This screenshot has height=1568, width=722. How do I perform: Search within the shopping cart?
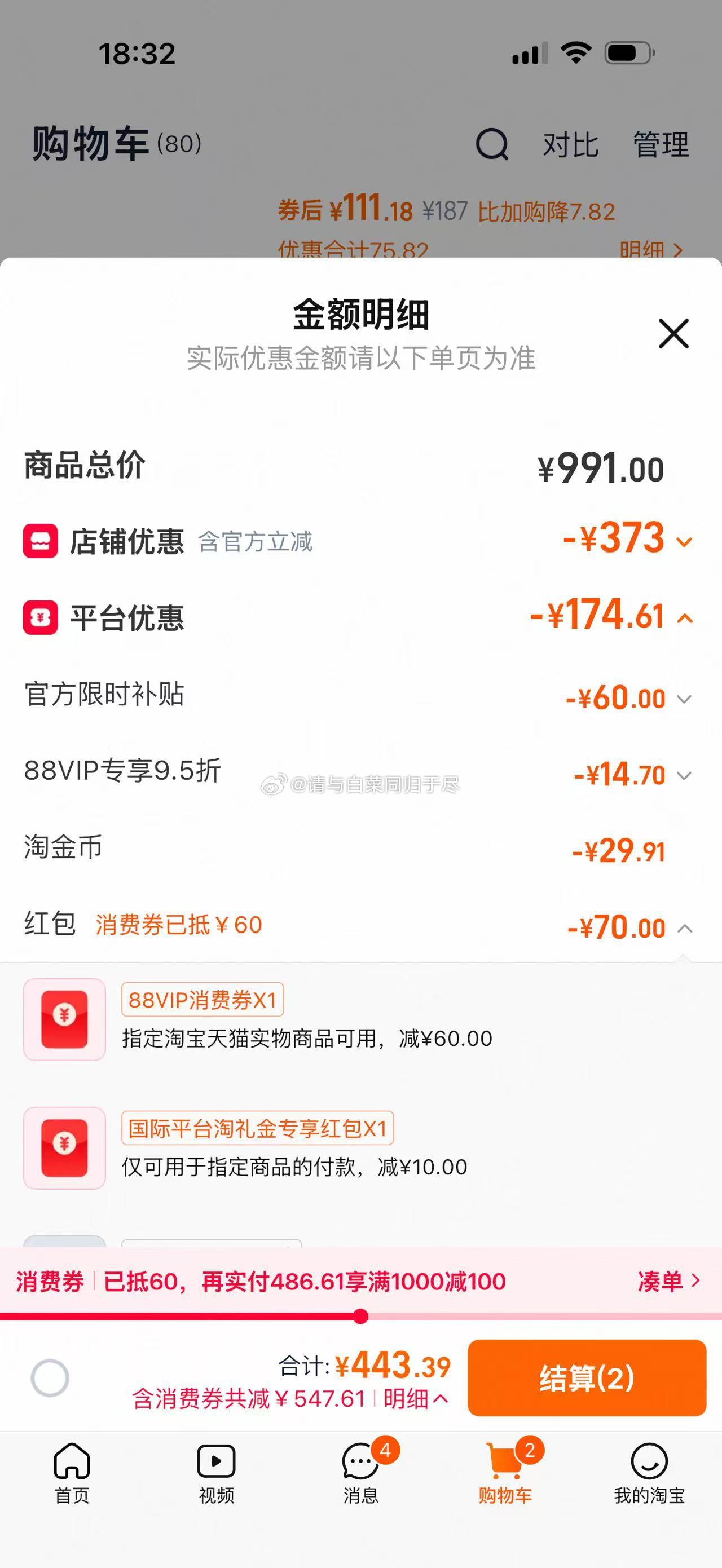point(492,144)
